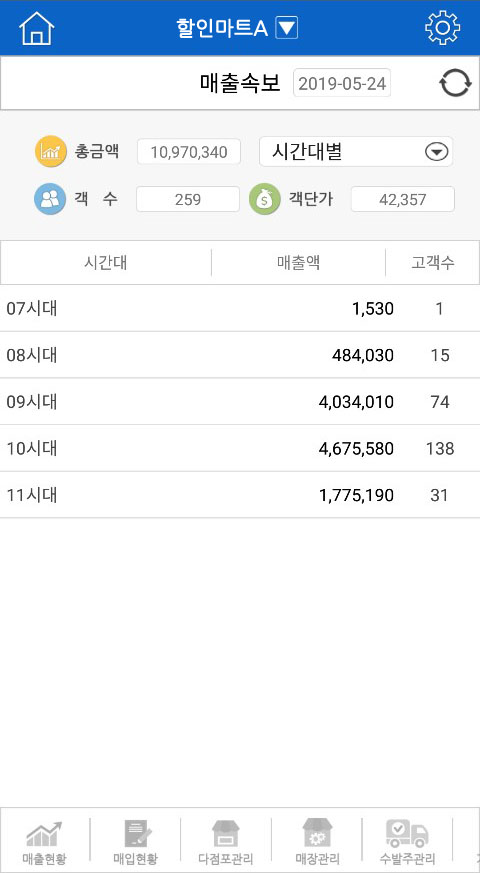Open the 시간대별 dropdown
Screen dimensions: 480x873
coord(356,151)
